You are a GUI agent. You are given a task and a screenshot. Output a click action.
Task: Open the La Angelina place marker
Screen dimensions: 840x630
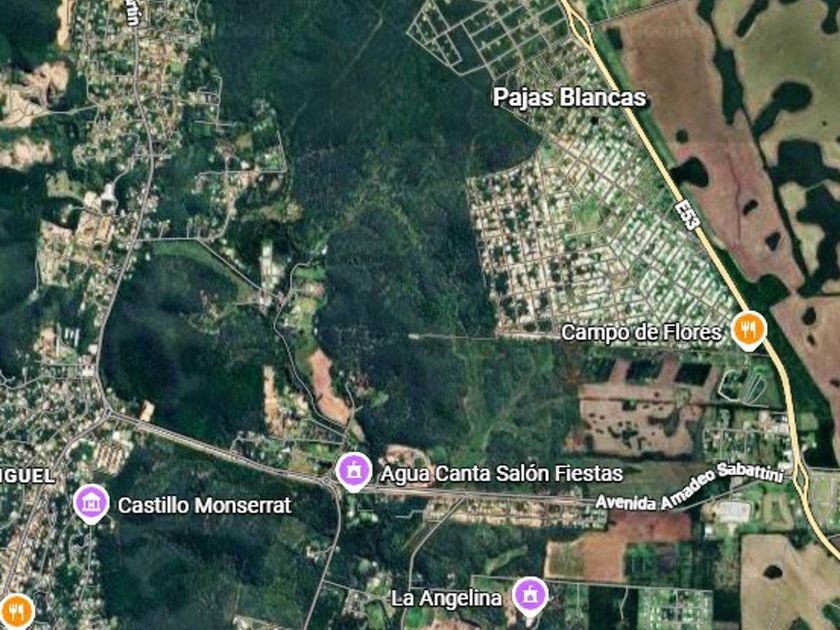pyautogui.click(x=530, y=596)
